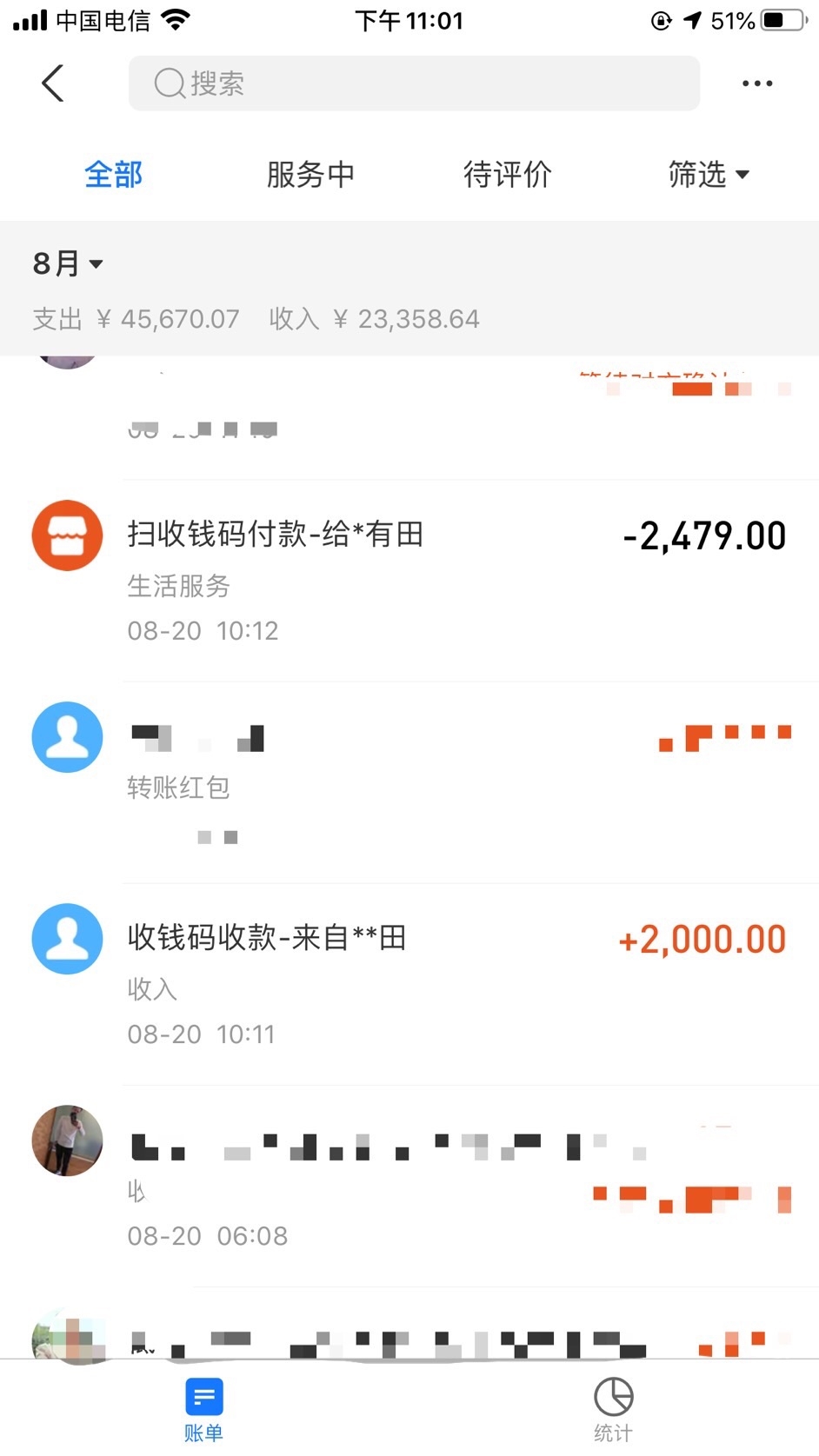Open the 收钱码收款-来自**田 record
Screen dimensions: 819x1456
click(x=435, y=984)
